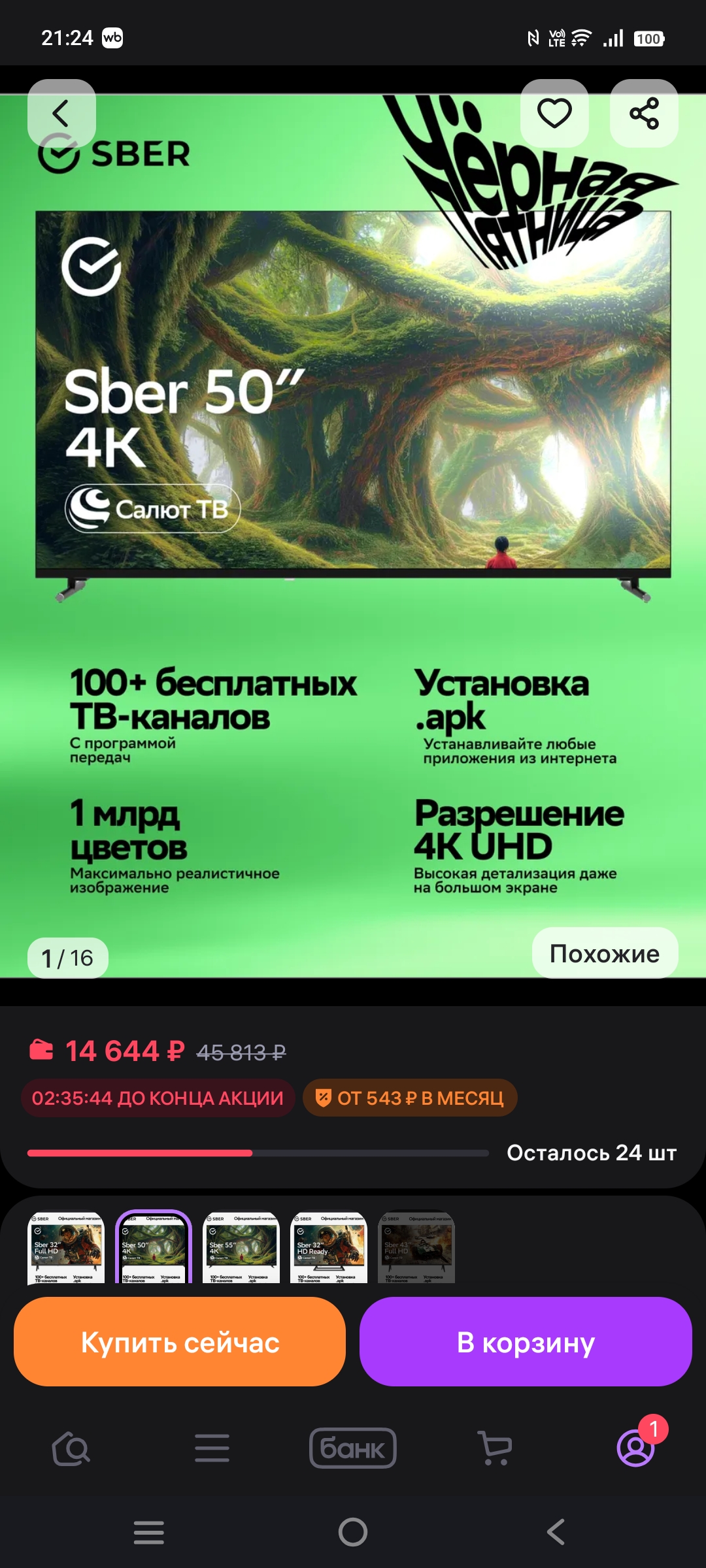Tap the Похожие button on product image
This screenshot has width=706, height=1568.
coord(603,954)
